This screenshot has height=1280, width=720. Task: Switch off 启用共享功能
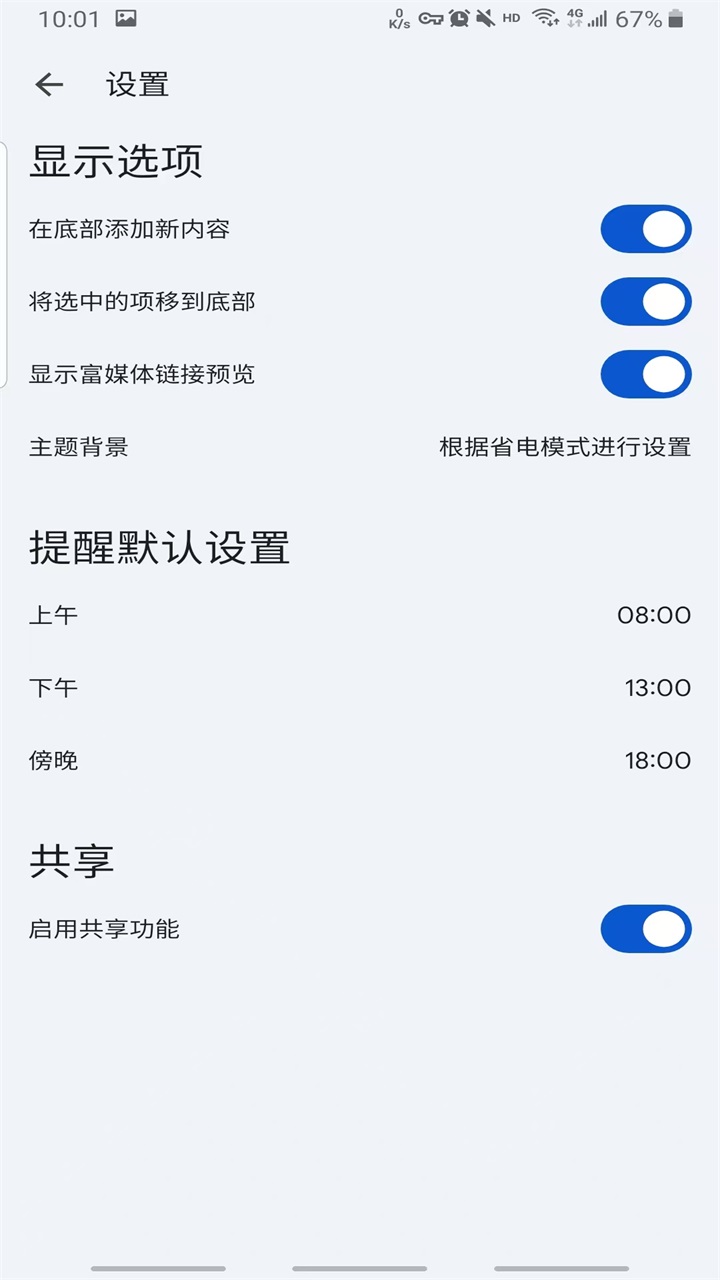(645, 929)
